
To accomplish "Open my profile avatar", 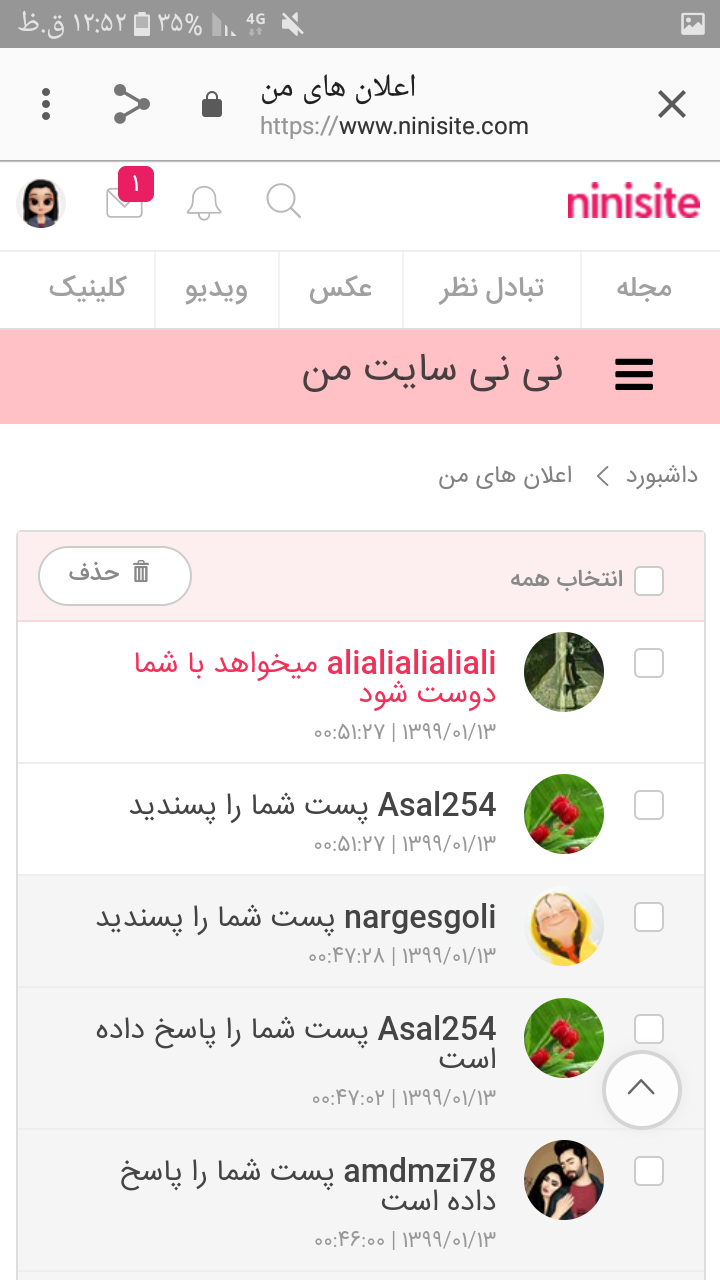I will click(41, 204).
